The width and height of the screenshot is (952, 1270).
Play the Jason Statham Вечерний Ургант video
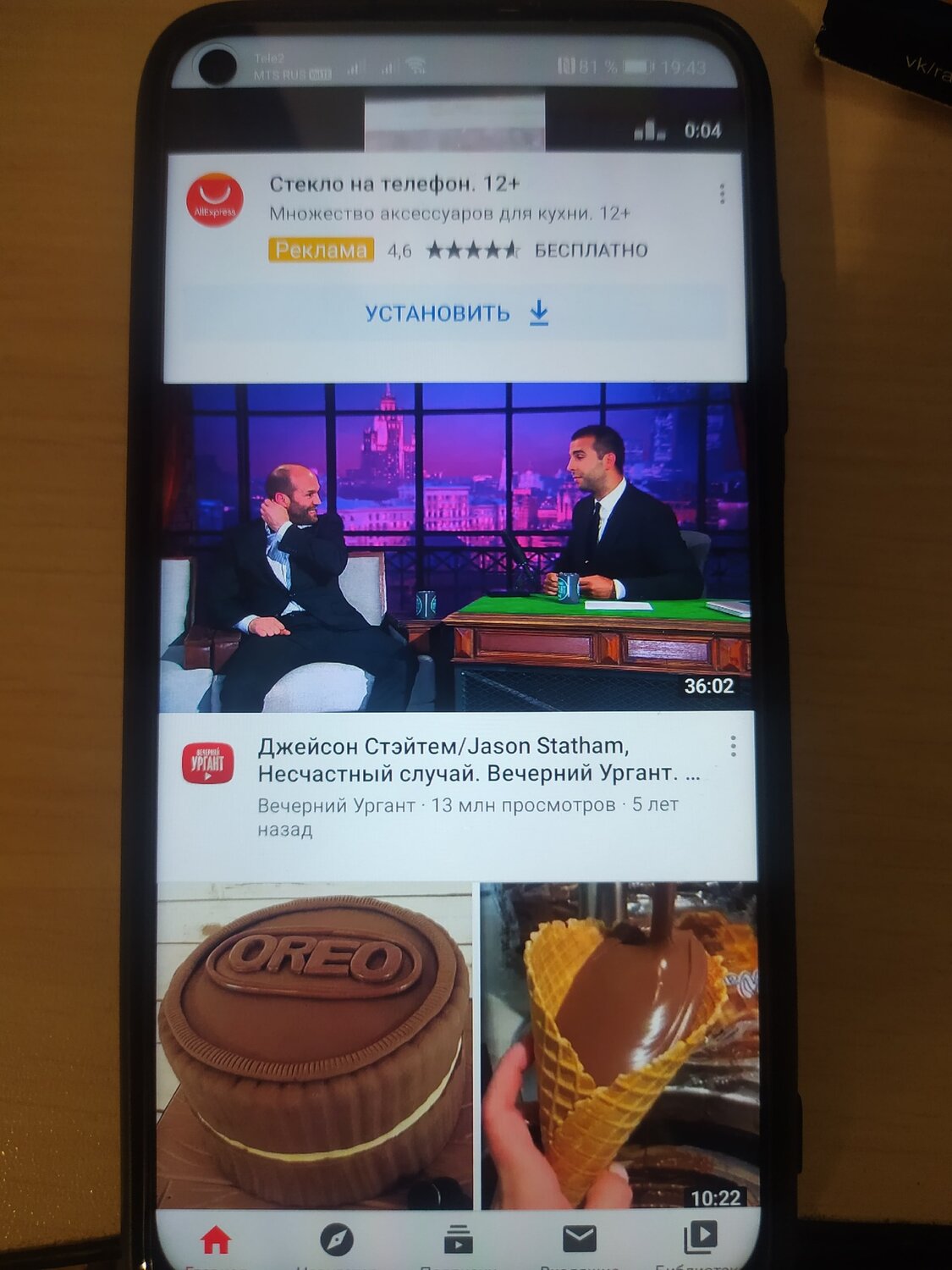pyautogui.click(x=455, y=548)
